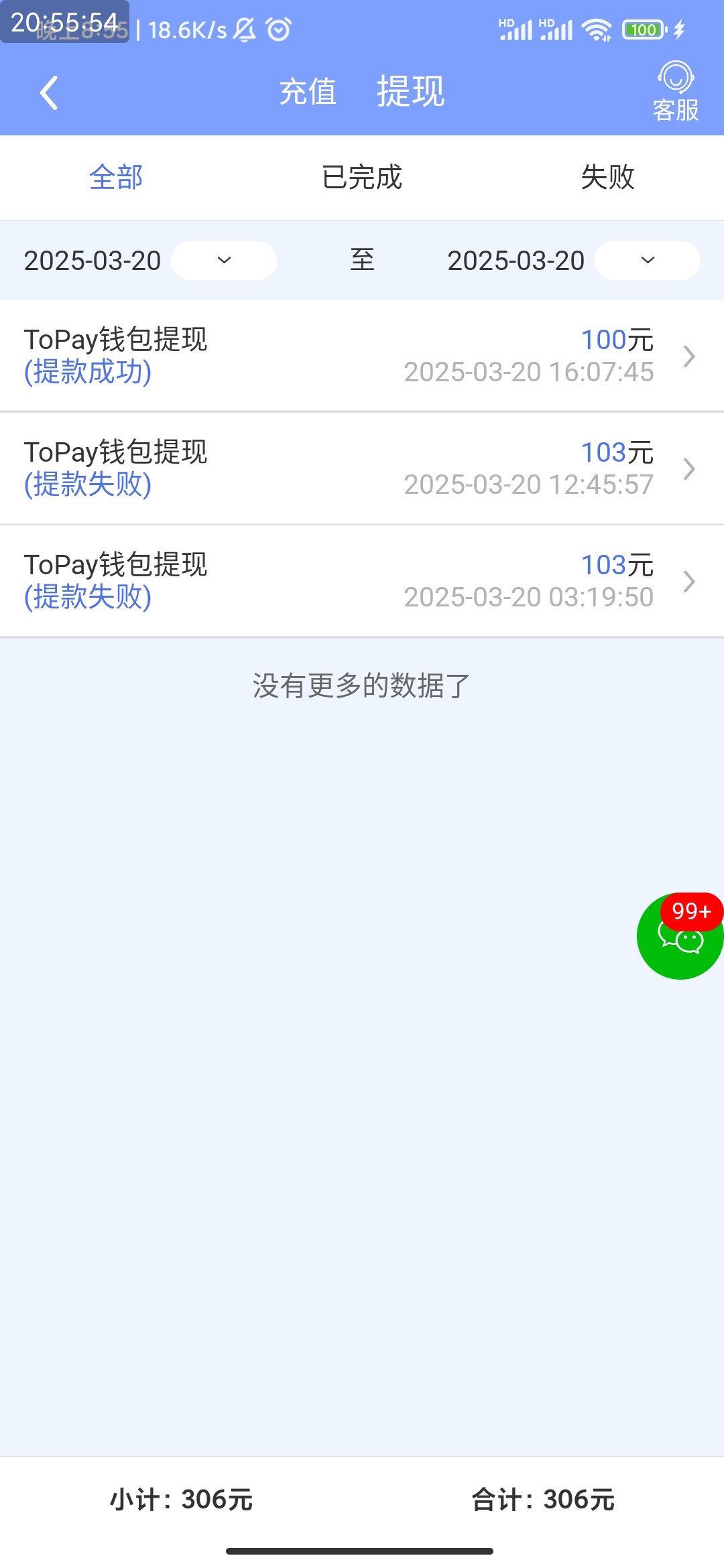
Task: Open the start date dropdown
Action: 224,260
